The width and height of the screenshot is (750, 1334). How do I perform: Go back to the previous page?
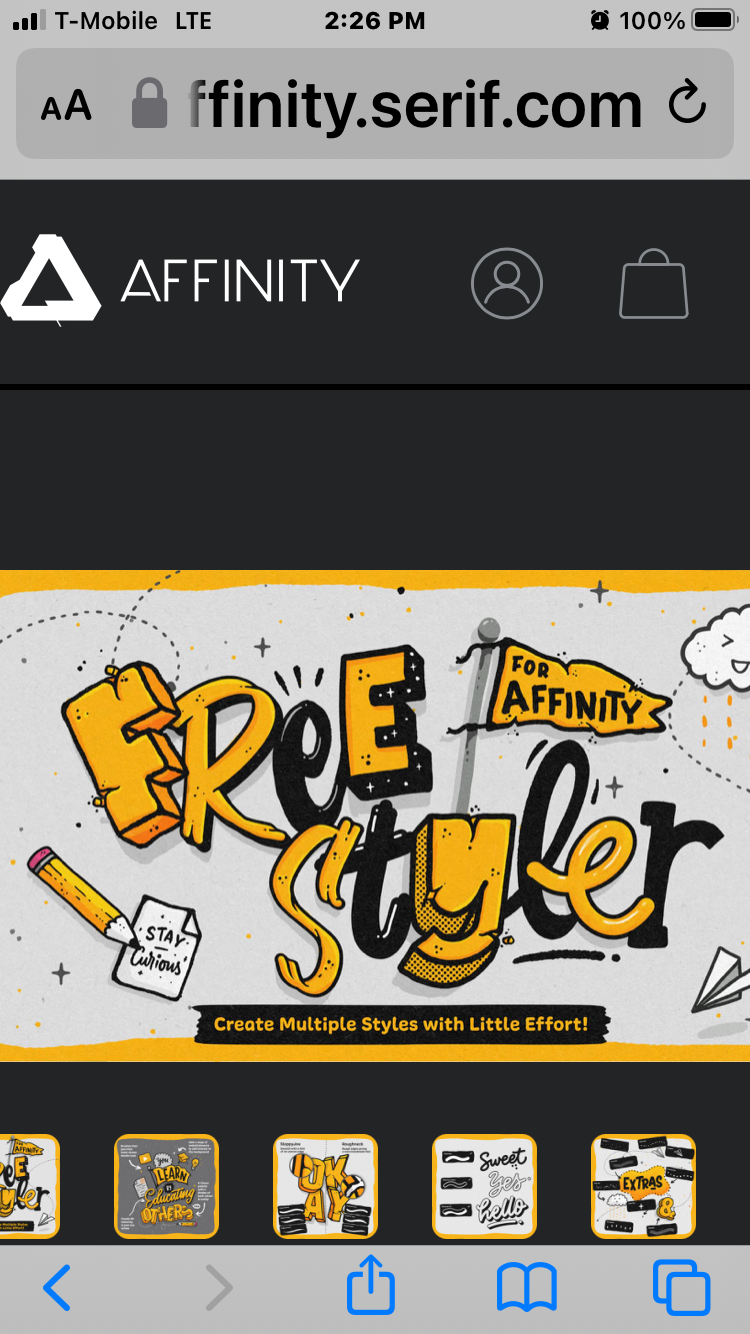57,1288
